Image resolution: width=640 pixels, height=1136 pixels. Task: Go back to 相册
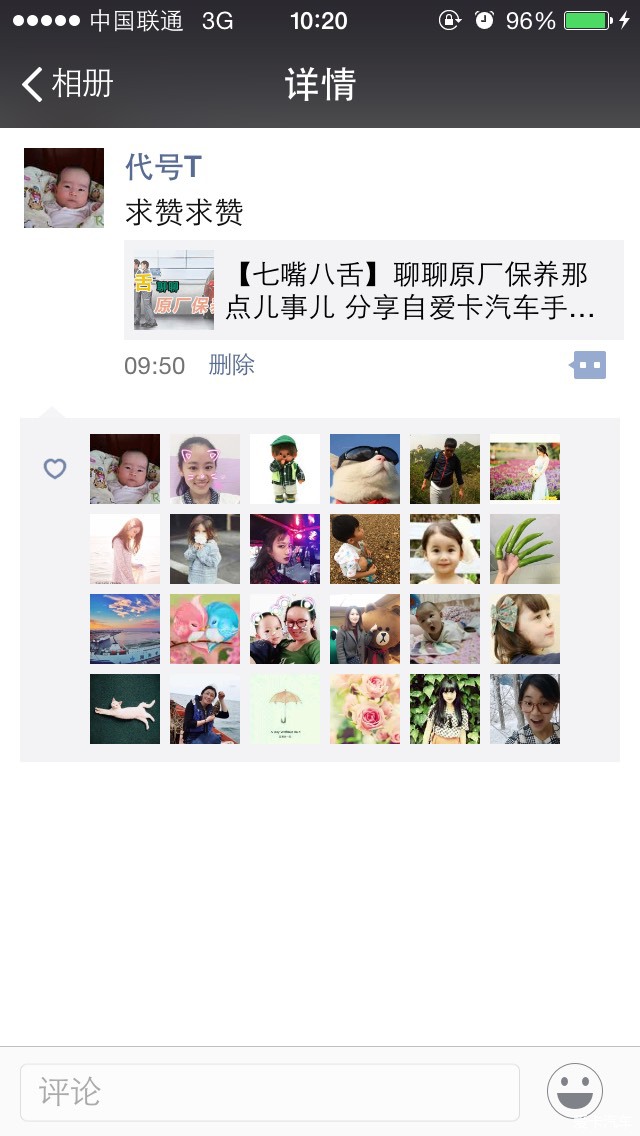tap(68, 84)
